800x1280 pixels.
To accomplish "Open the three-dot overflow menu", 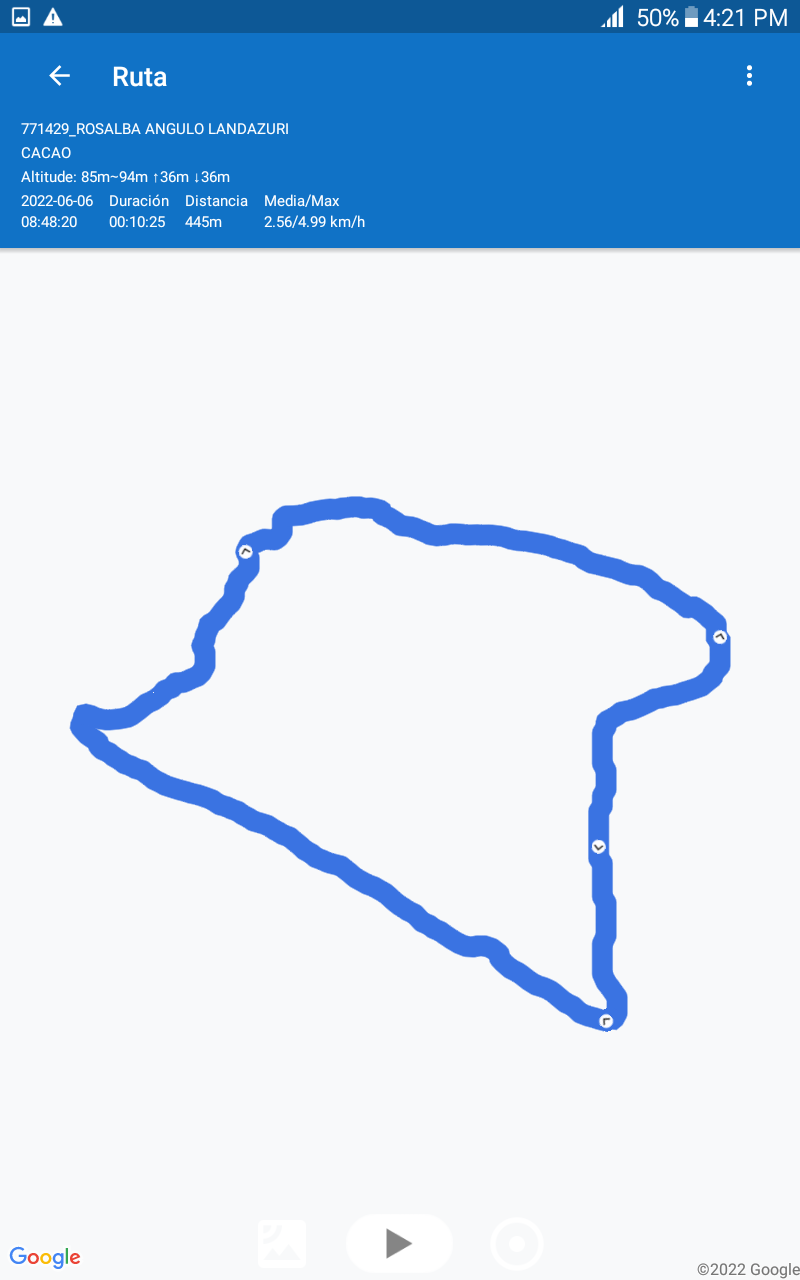I will coord(749,76).
